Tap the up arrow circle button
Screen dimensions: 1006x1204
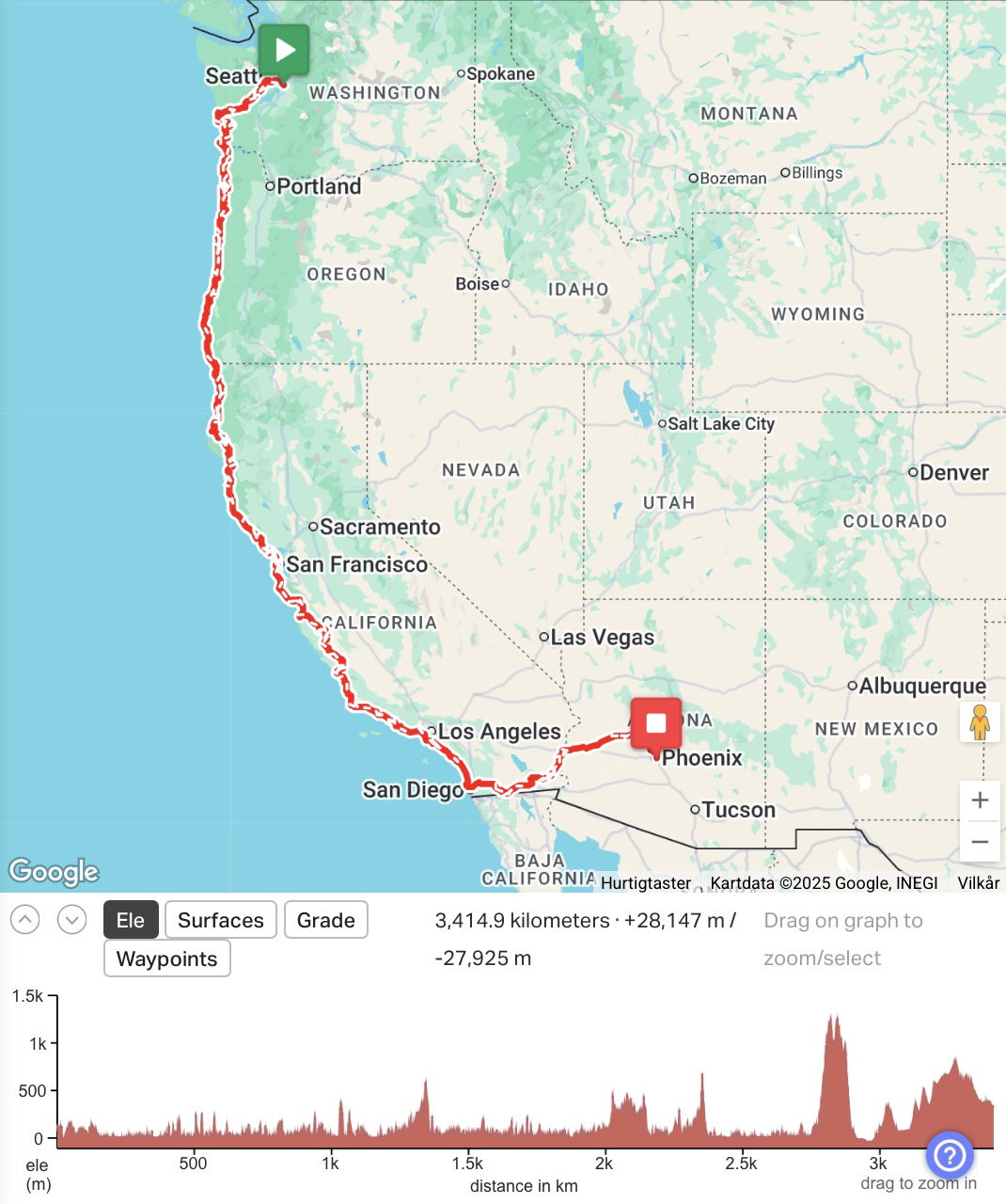24,919
